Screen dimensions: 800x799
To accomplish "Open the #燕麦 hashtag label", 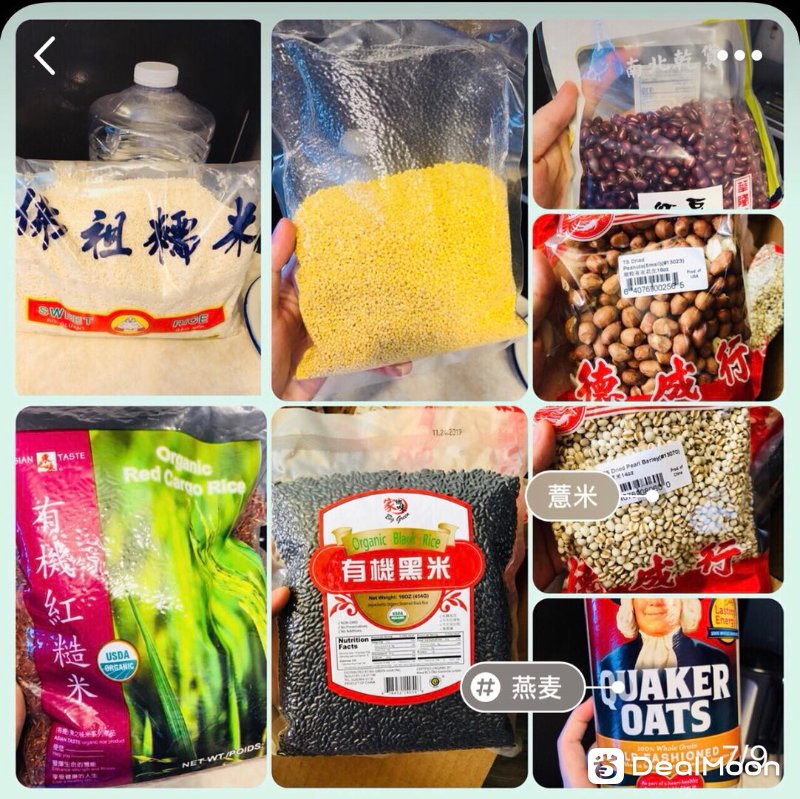I will (524, 687).
